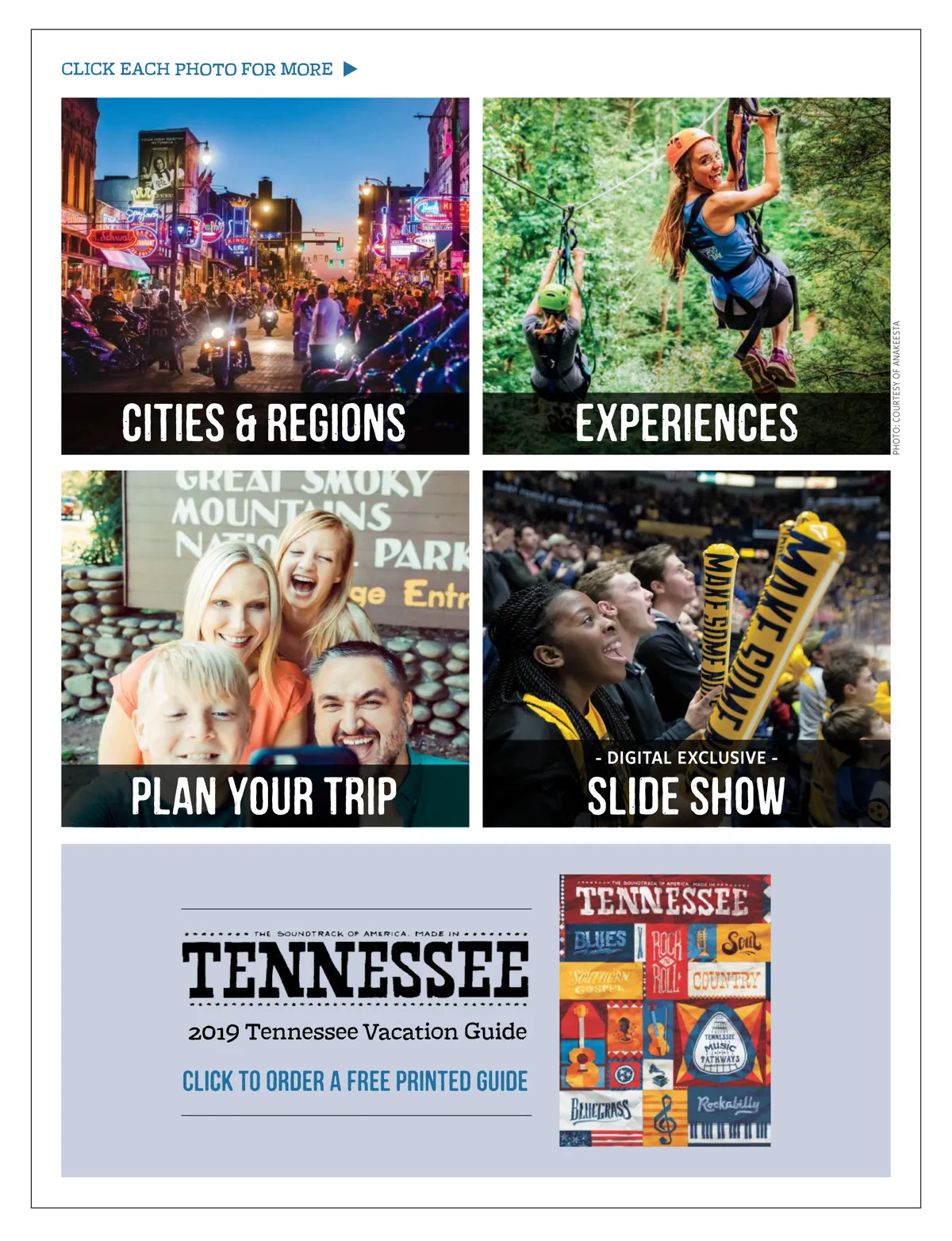Open the Cities & Regions photo tile
This screenshot has width=952, height=1241.
coord(265,275)
